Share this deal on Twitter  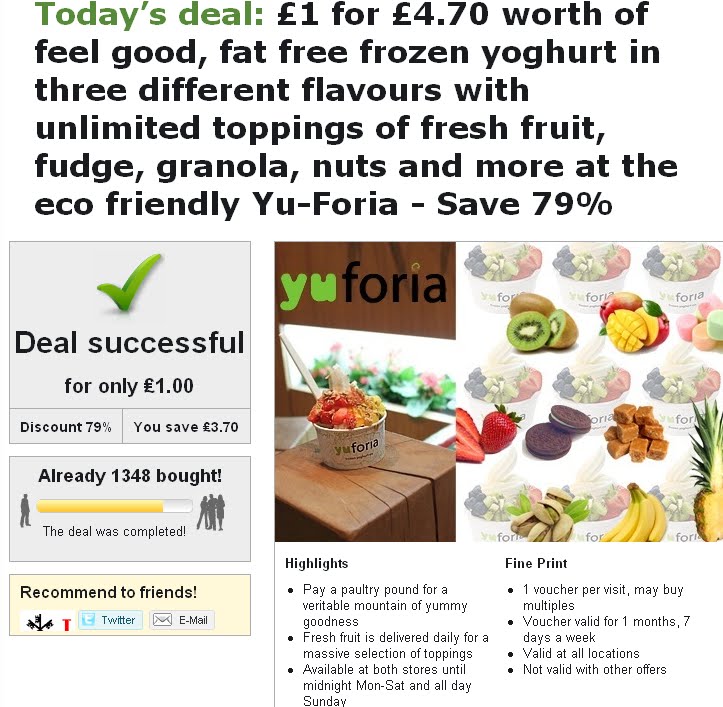(x=110, y=620)
